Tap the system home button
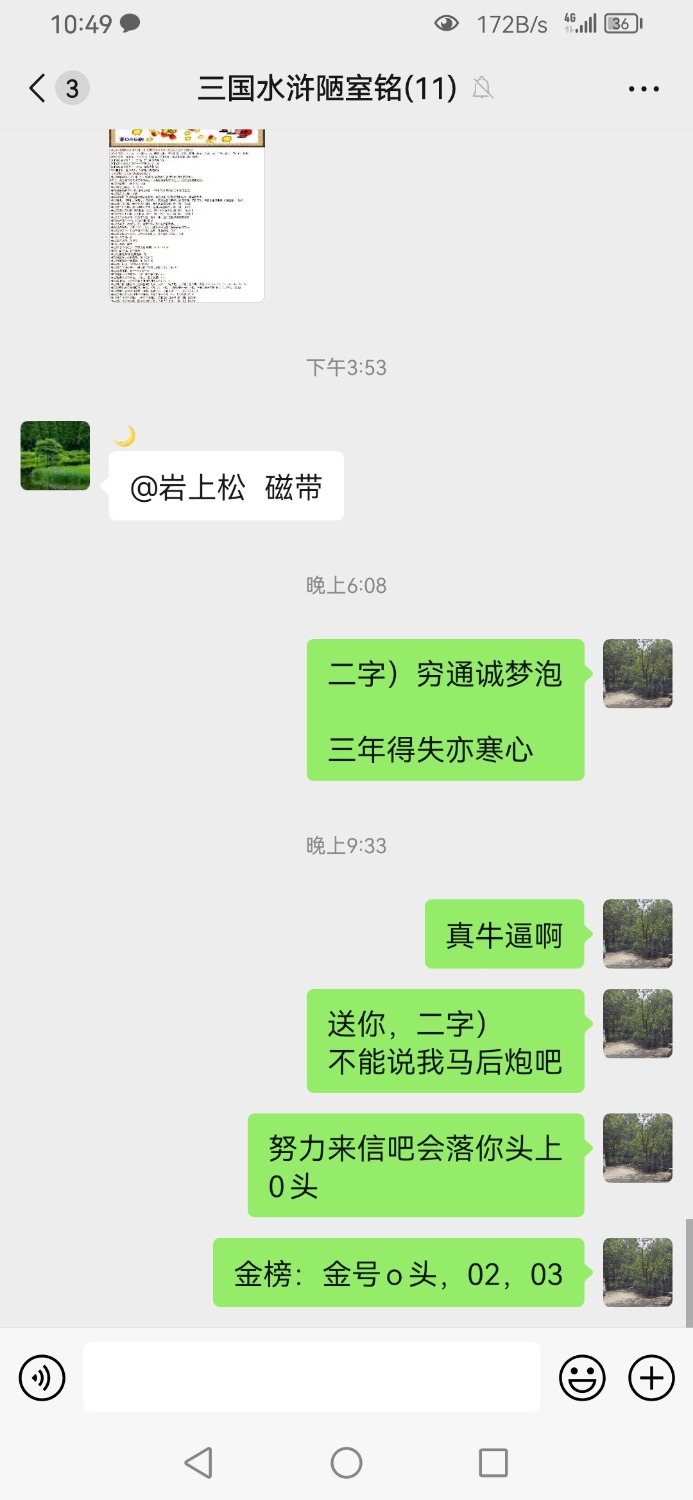The width and height of the screenshot is (693, 1500). pos(346,1463)
